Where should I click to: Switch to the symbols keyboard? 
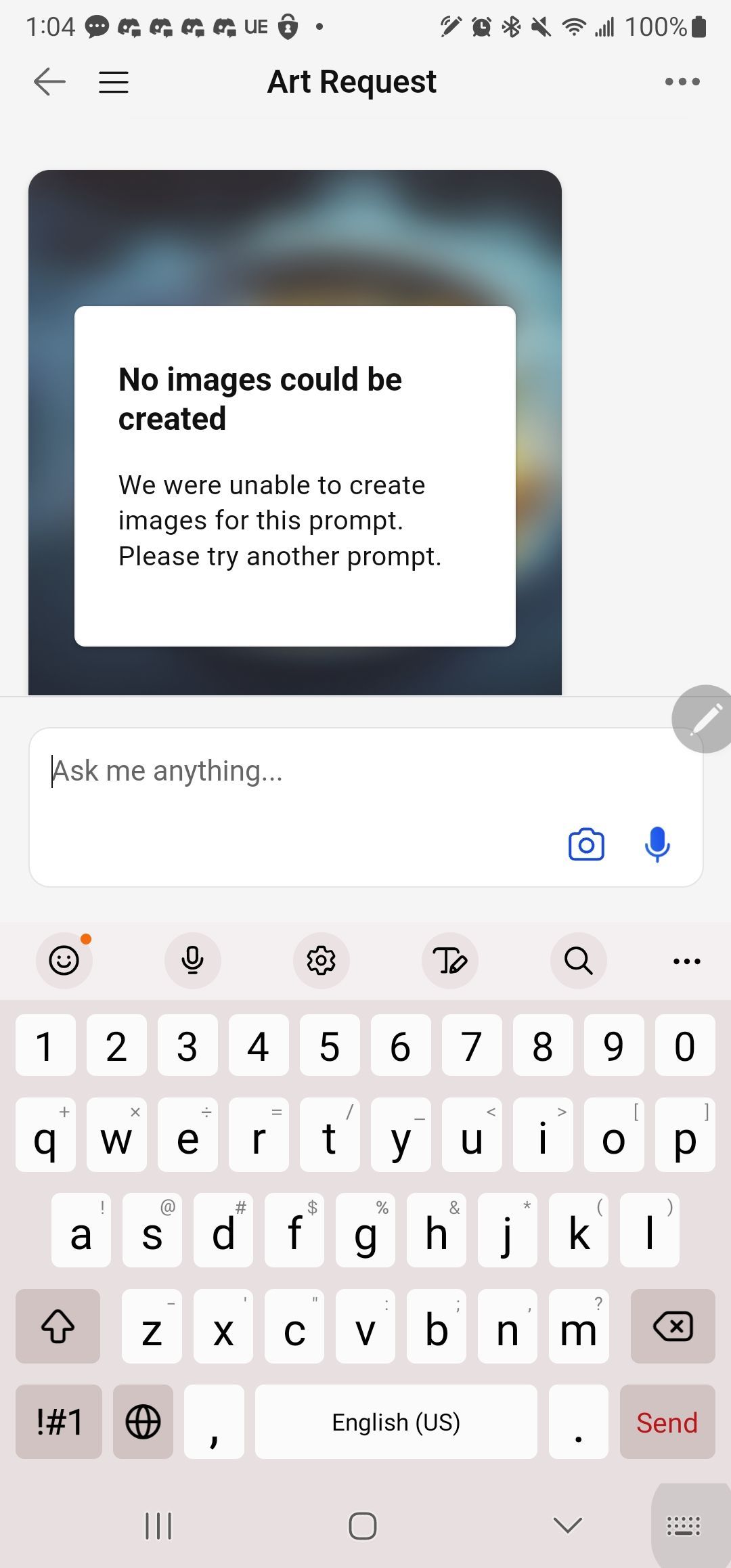[x=59, y=1422]
